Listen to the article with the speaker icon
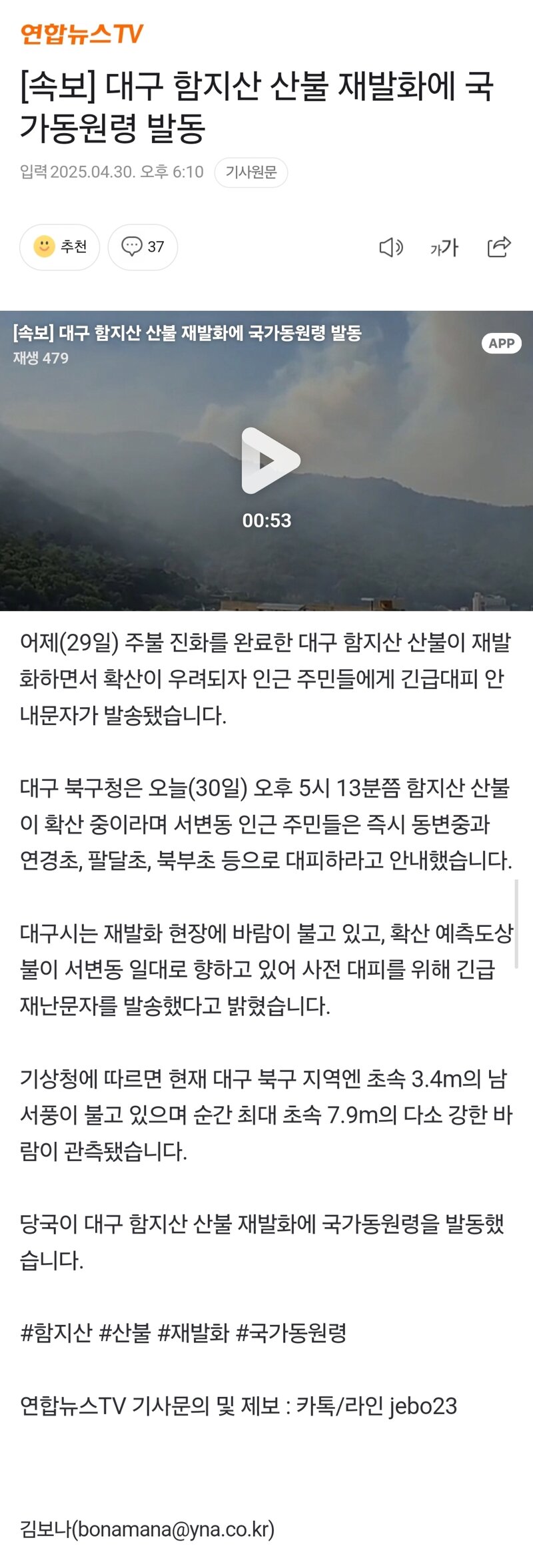 point(391,248)
